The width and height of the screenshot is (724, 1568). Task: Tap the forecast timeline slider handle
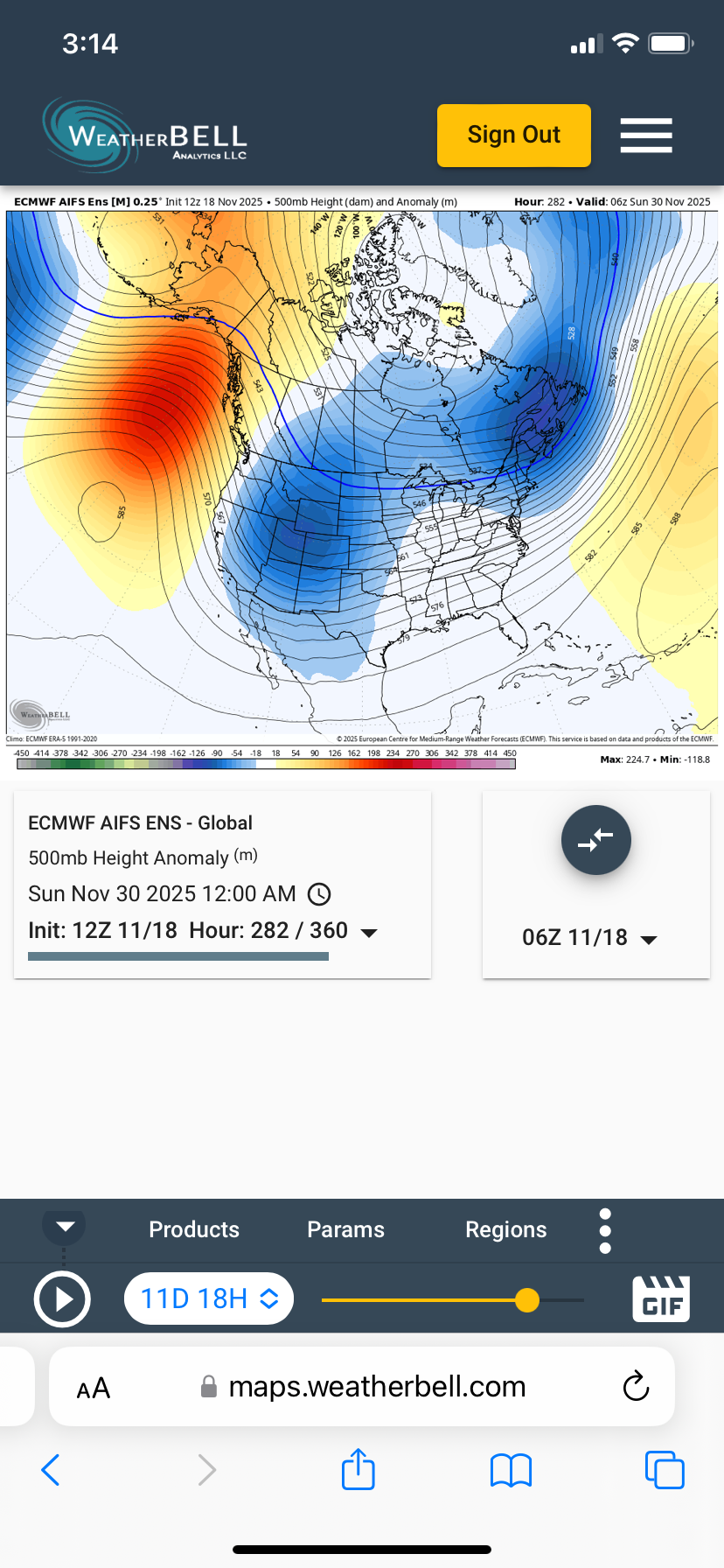click(x=527, y=1300)
